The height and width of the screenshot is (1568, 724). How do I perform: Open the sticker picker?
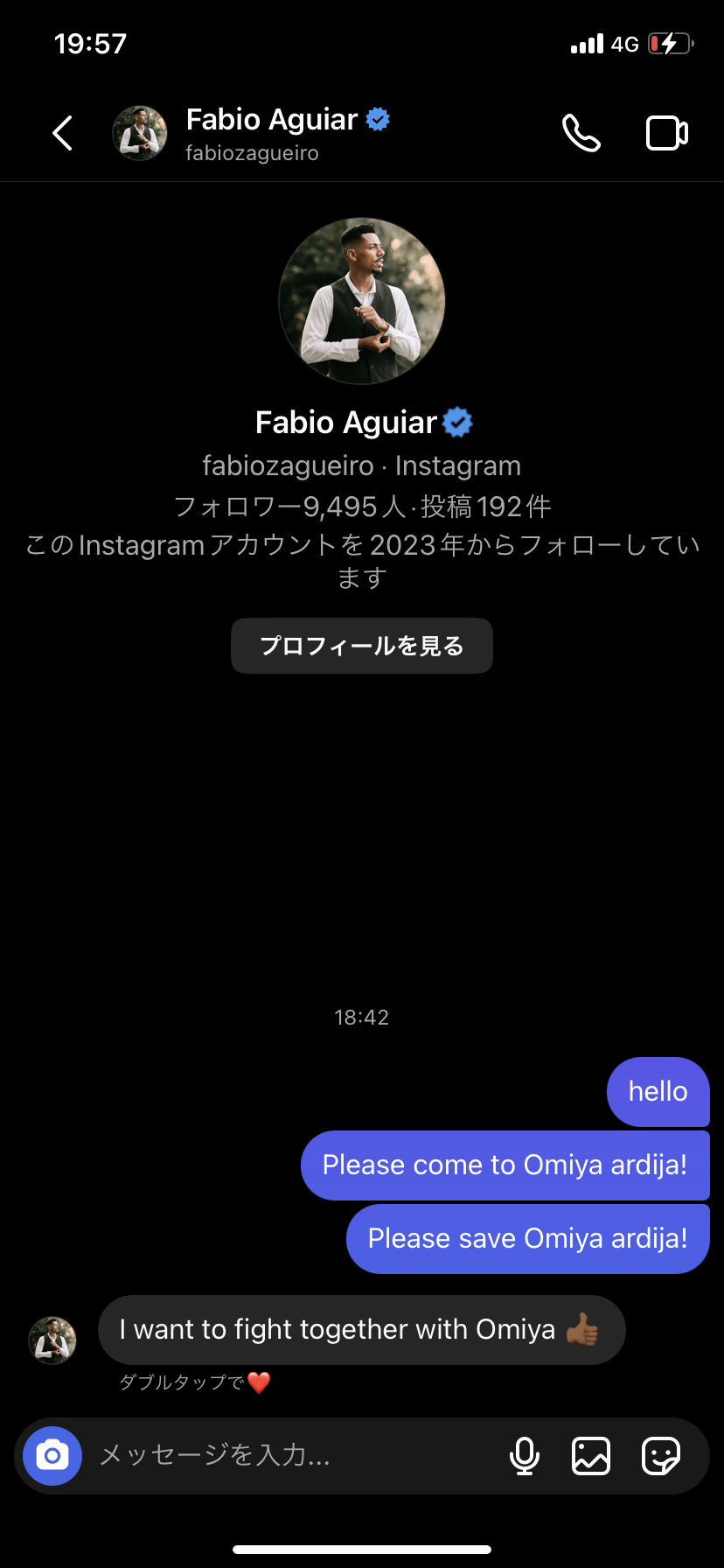(660, 1456)
